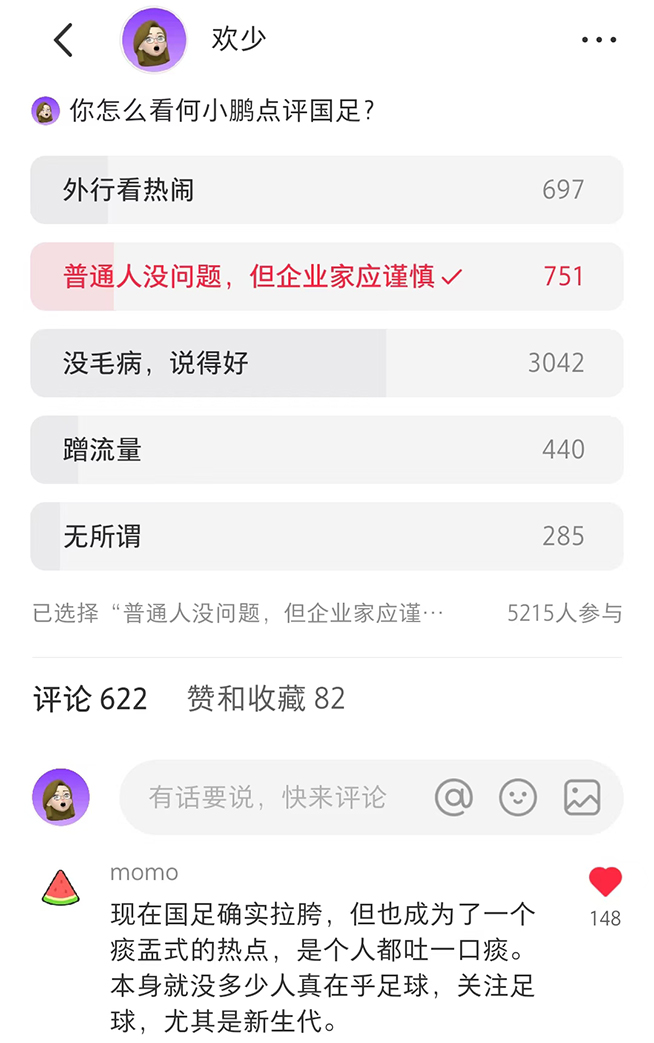This screenshot has height=1043, width=654.
Task: Like momo's comment with the heart
Action: [605, 882]
